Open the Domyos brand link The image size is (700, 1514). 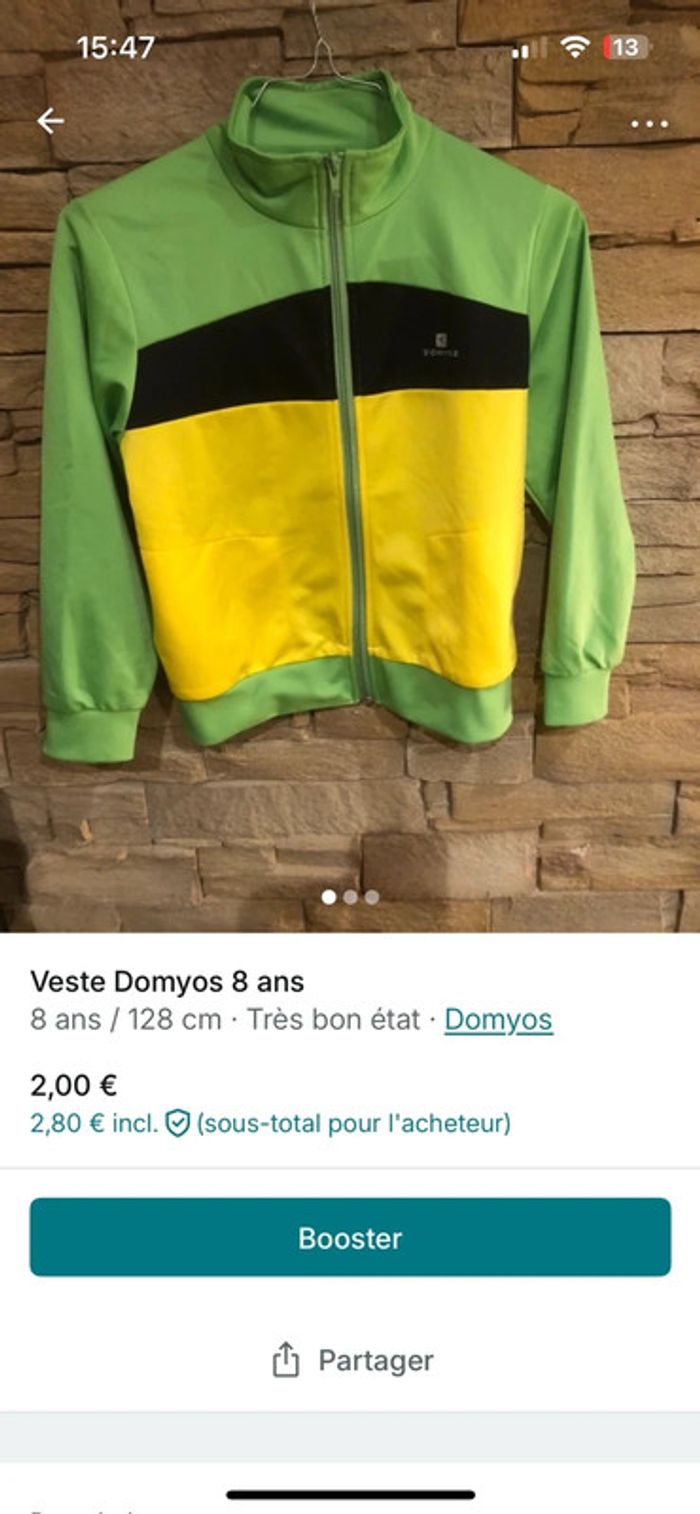coord(498,1019)
